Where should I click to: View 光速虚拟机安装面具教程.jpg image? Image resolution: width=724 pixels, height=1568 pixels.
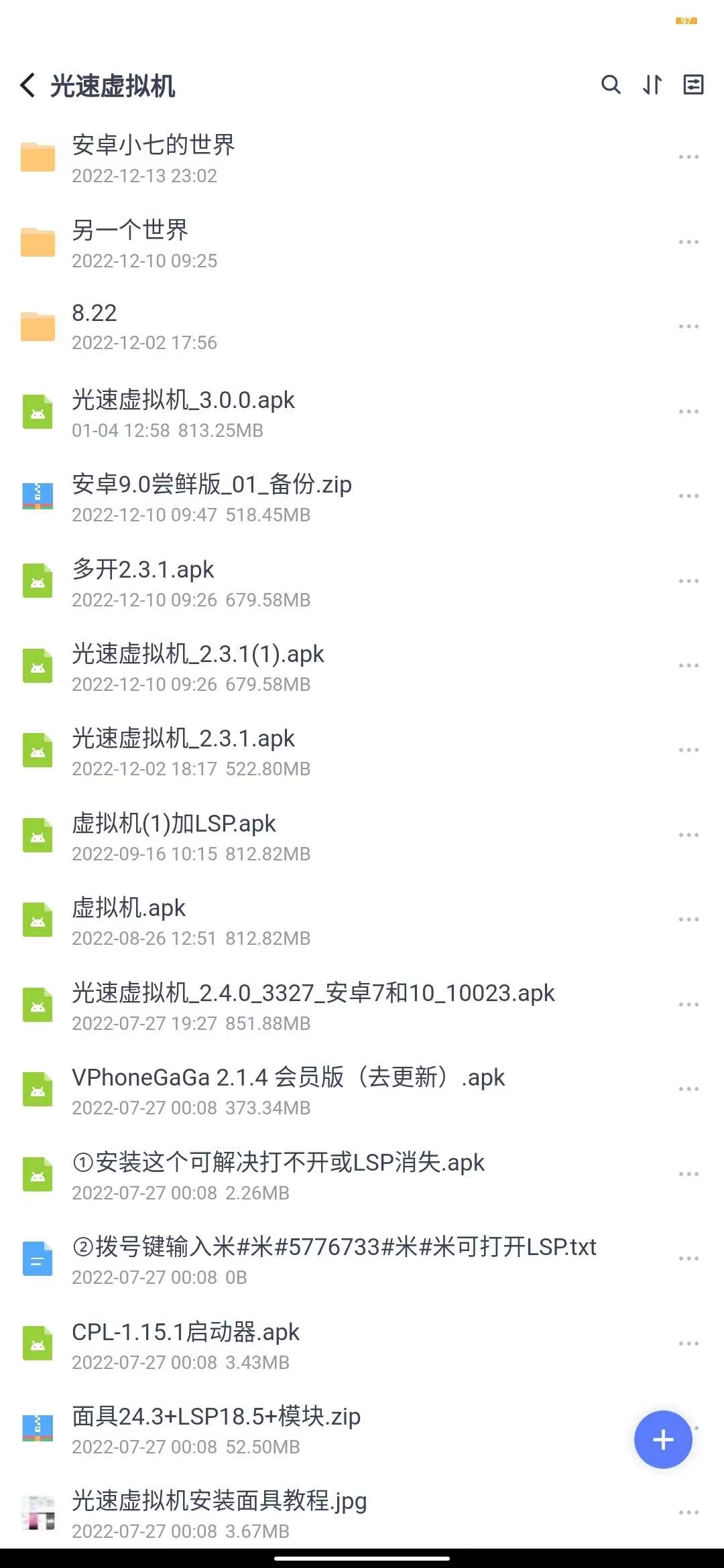point(219,1512)
